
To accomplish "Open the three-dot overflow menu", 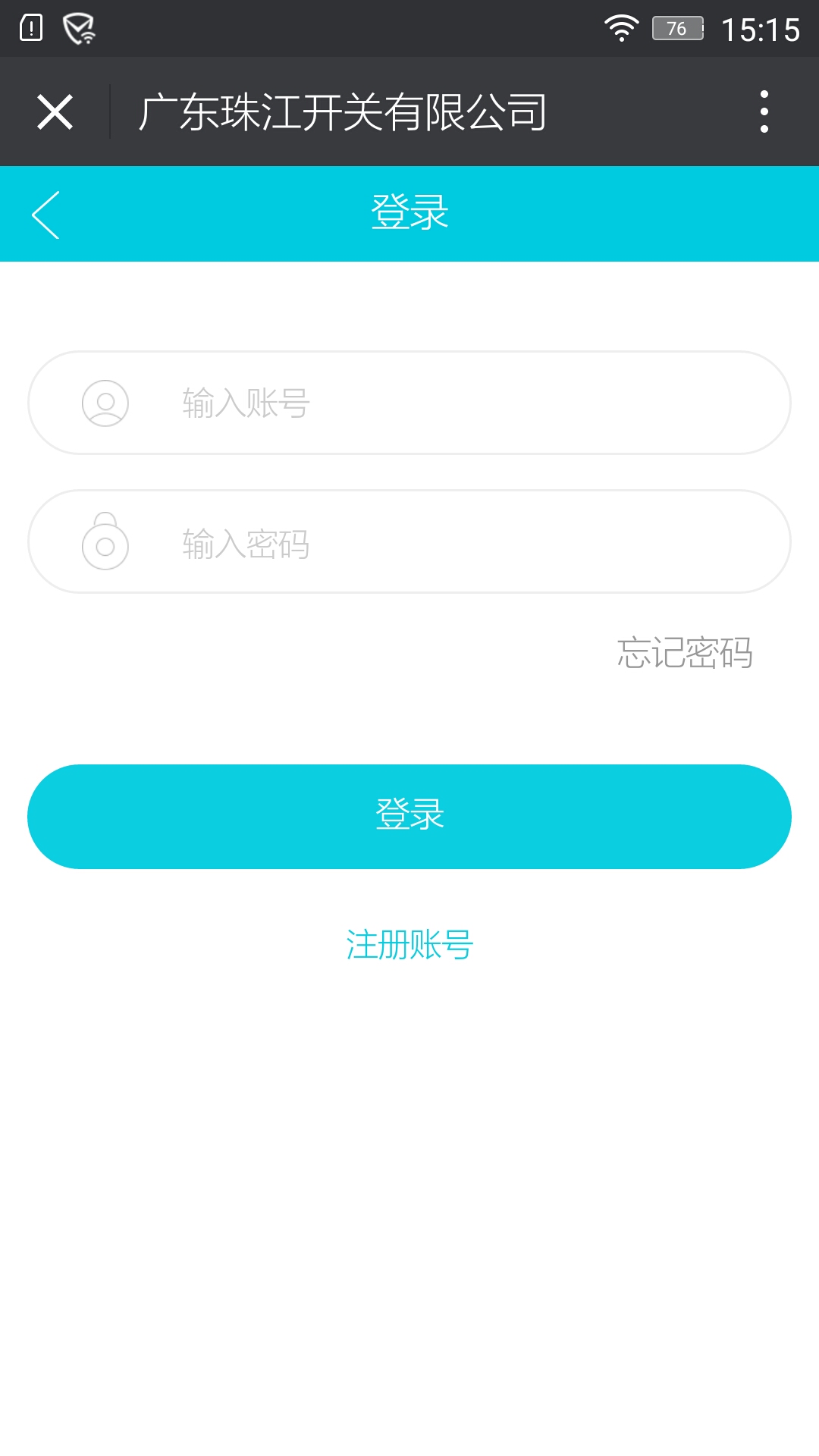I will (x=764, y=112).
